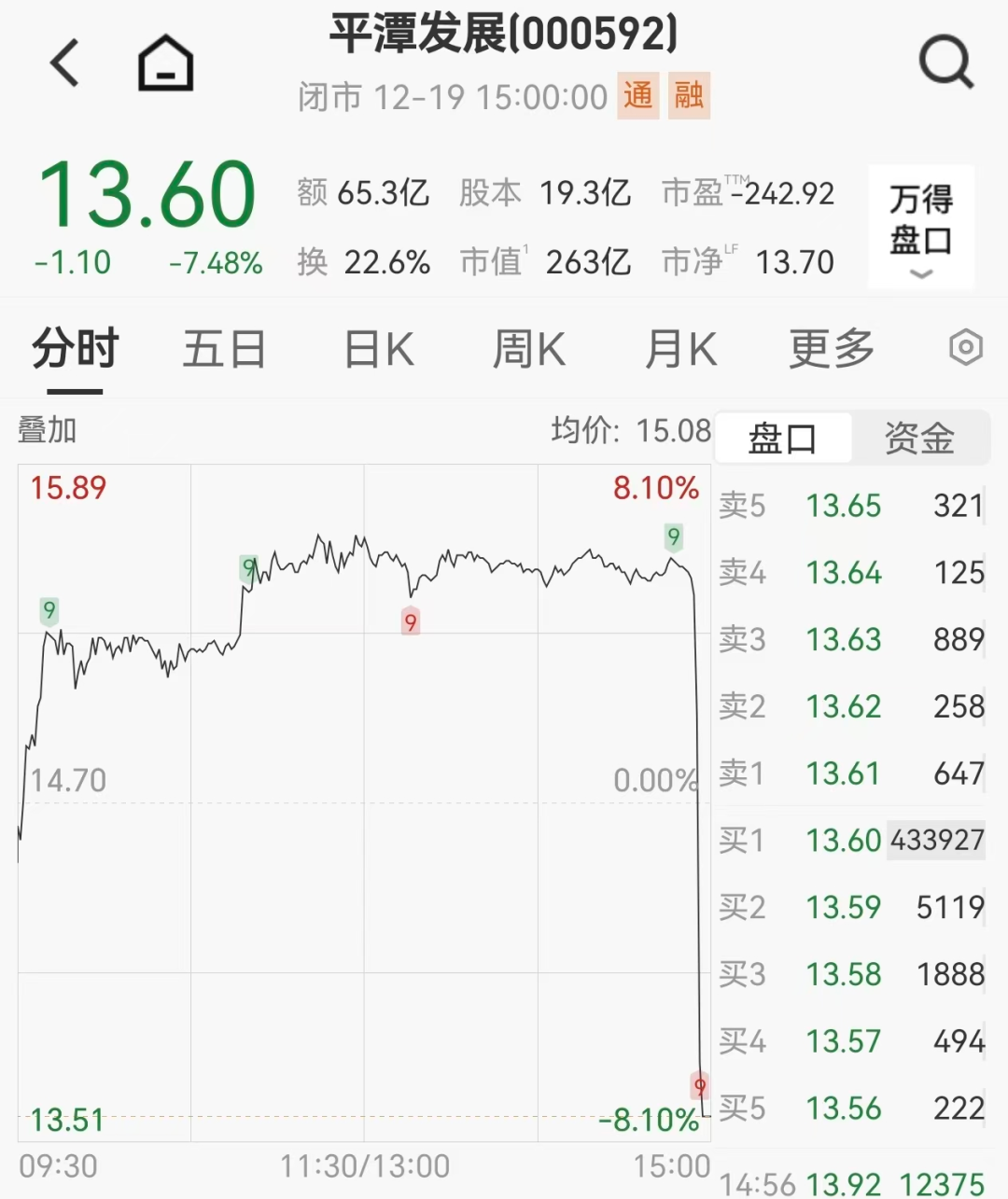Click the 通 Shanghai-Shenzhen Connect badge
1008x1199 pixels.
click(638, 96)
